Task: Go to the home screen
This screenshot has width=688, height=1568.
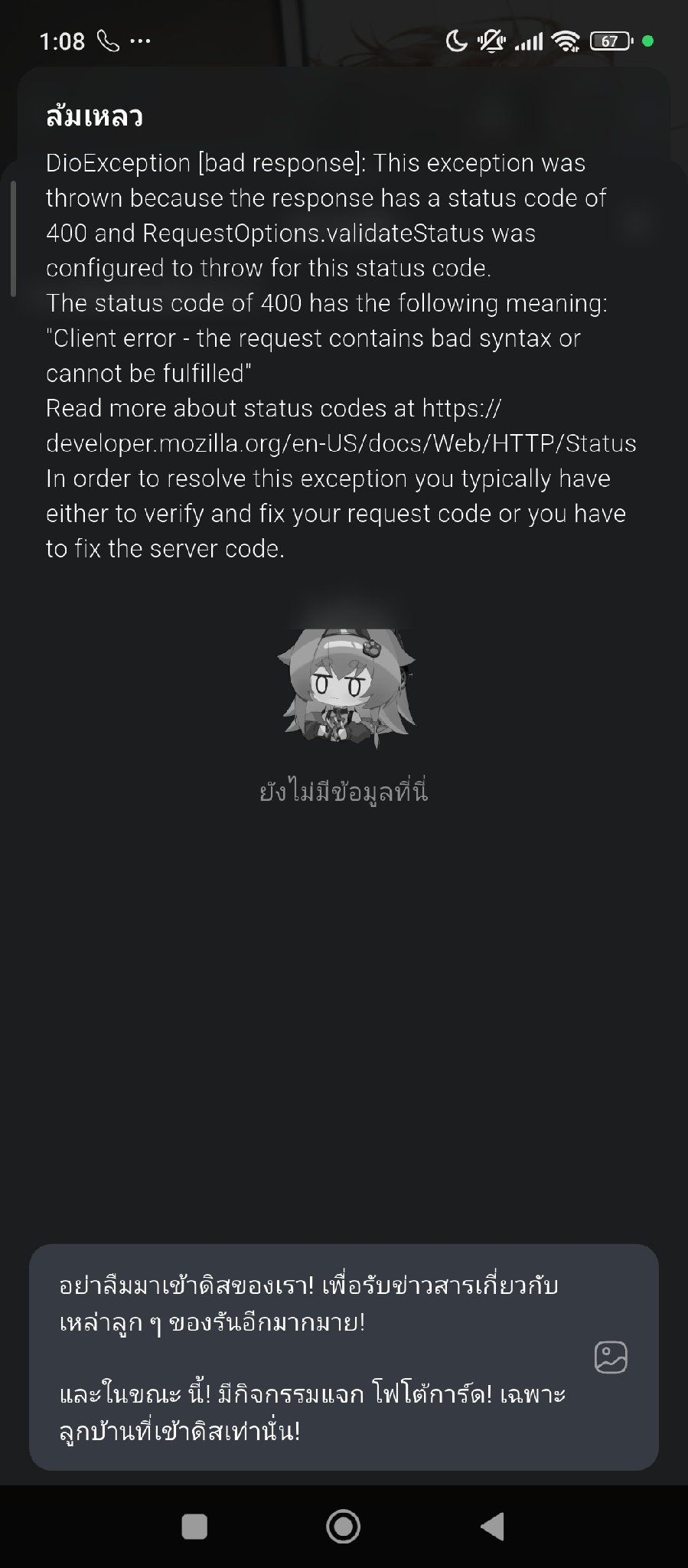Action: point(344,1526)
